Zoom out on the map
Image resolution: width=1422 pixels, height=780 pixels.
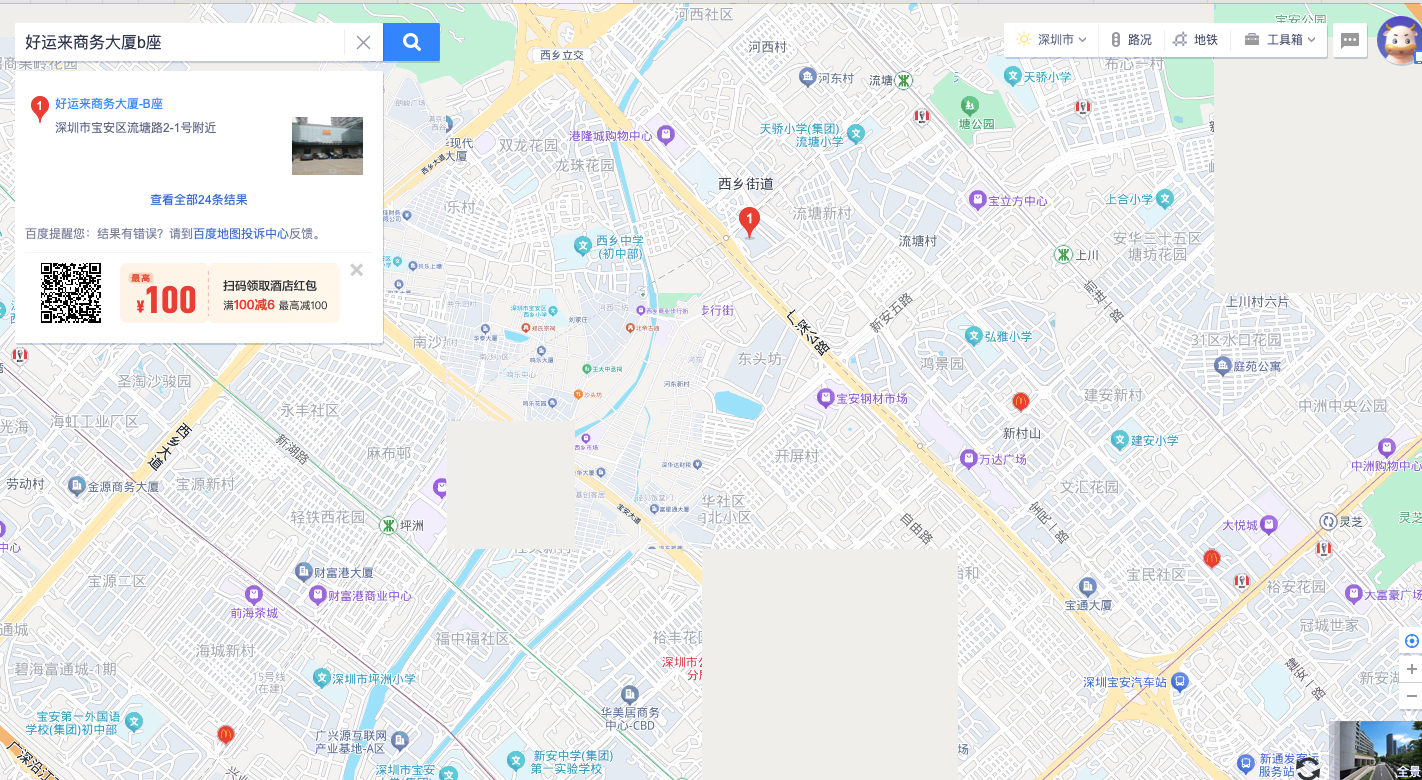(1411, 695)
